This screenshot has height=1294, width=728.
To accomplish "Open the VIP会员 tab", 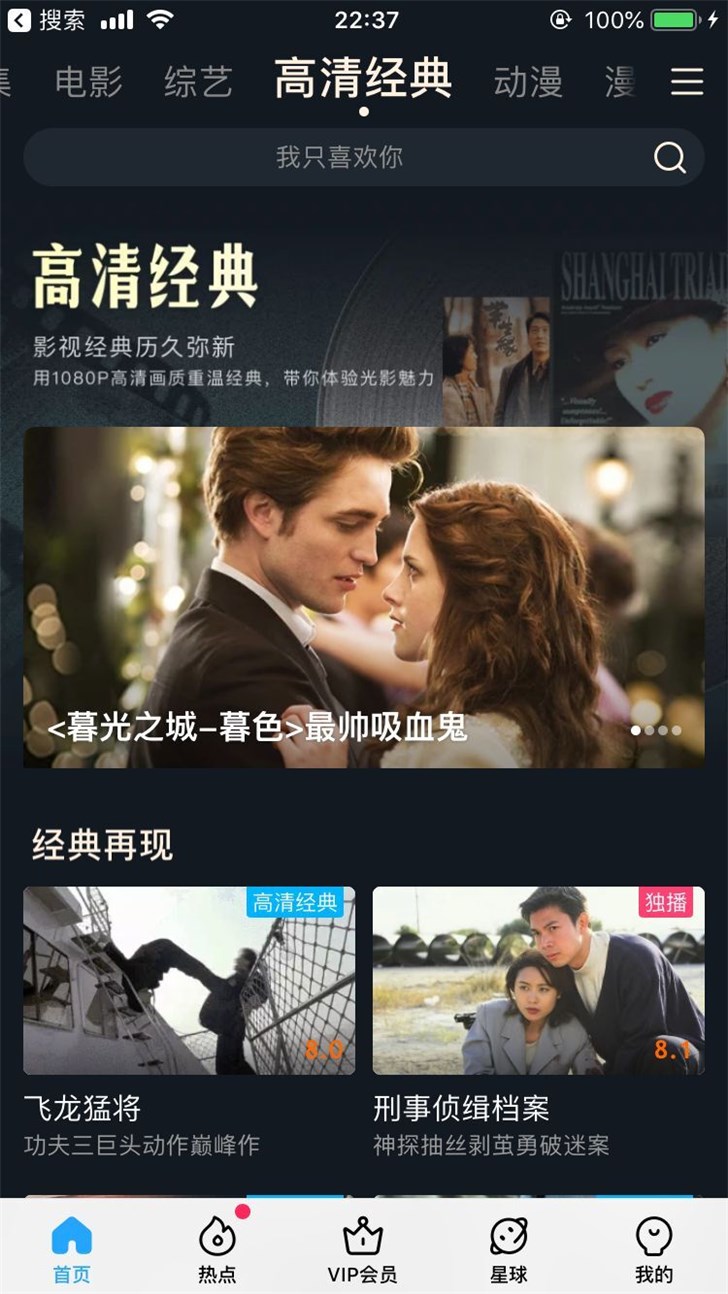I will pos(362,1250).
